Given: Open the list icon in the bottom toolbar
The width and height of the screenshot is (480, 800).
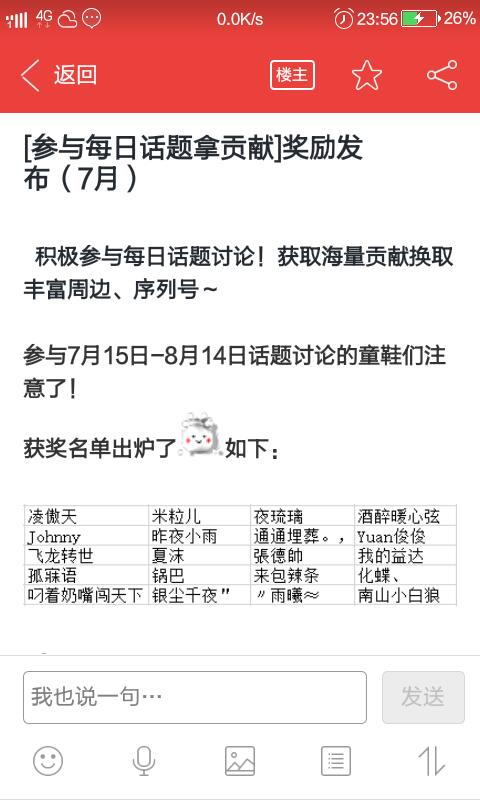Looking at the screenshot, I should click(336, 761).
